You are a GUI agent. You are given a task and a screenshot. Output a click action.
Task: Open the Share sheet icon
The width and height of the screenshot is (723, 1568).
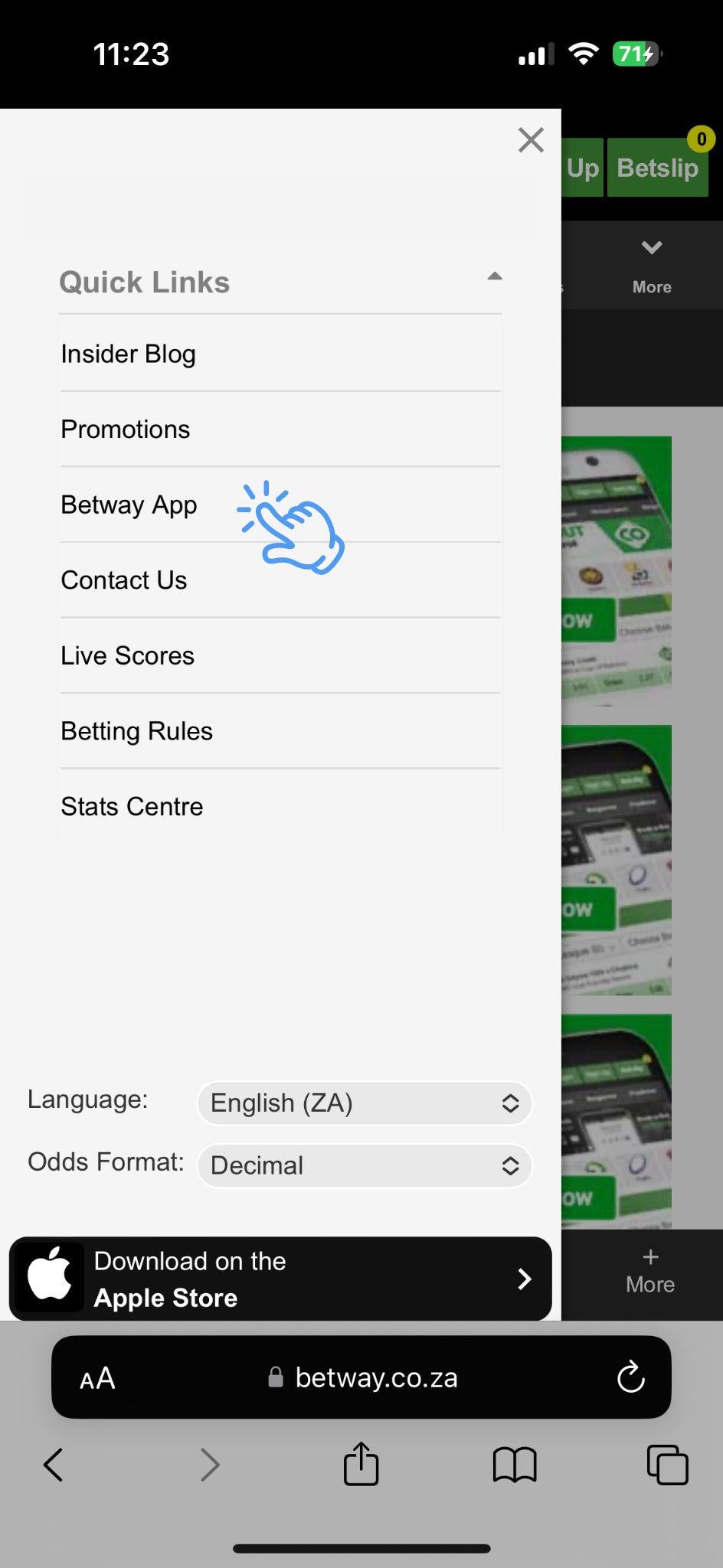361,1464
